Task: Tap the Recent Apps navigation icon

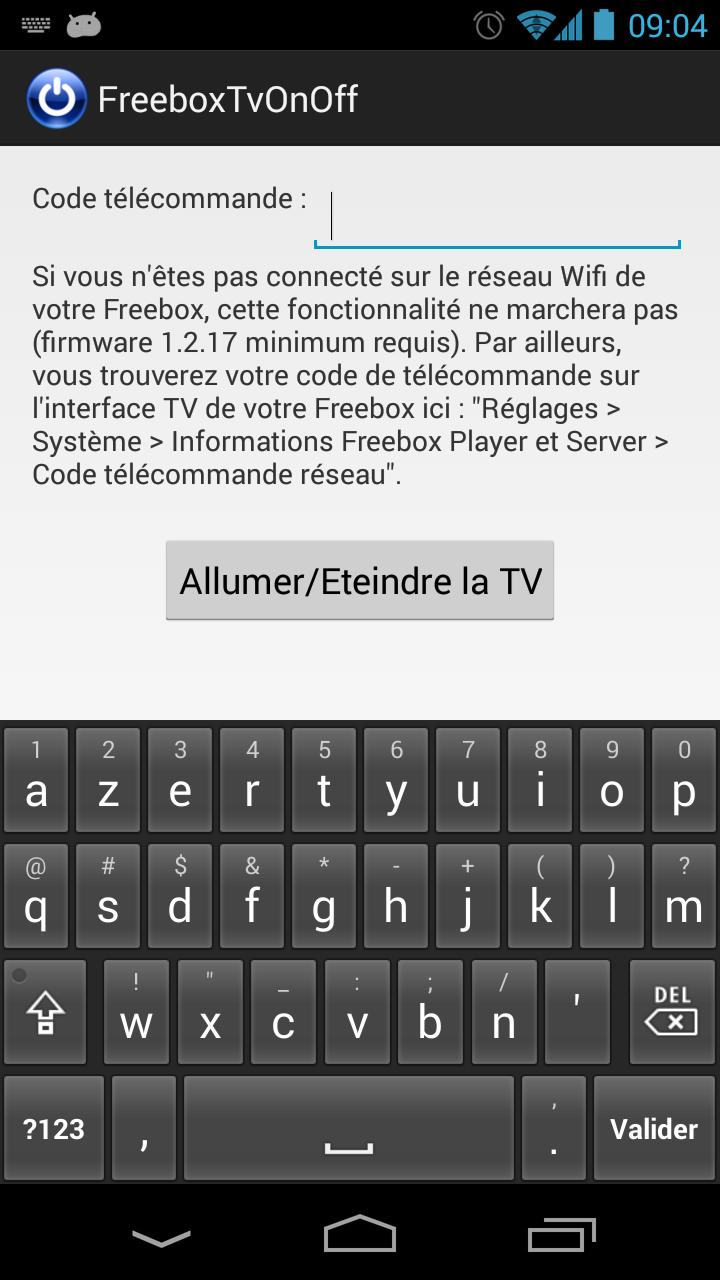Action: tap(560, 1237)
